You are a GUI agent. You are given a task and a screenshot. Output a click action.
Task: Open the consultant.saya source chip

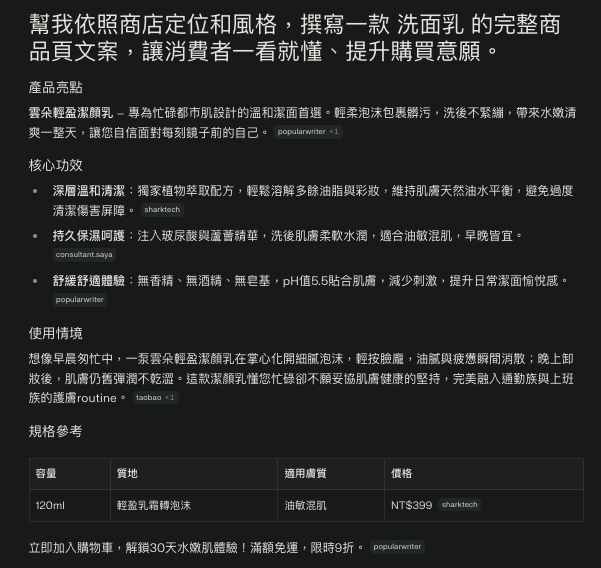point(84,255)
